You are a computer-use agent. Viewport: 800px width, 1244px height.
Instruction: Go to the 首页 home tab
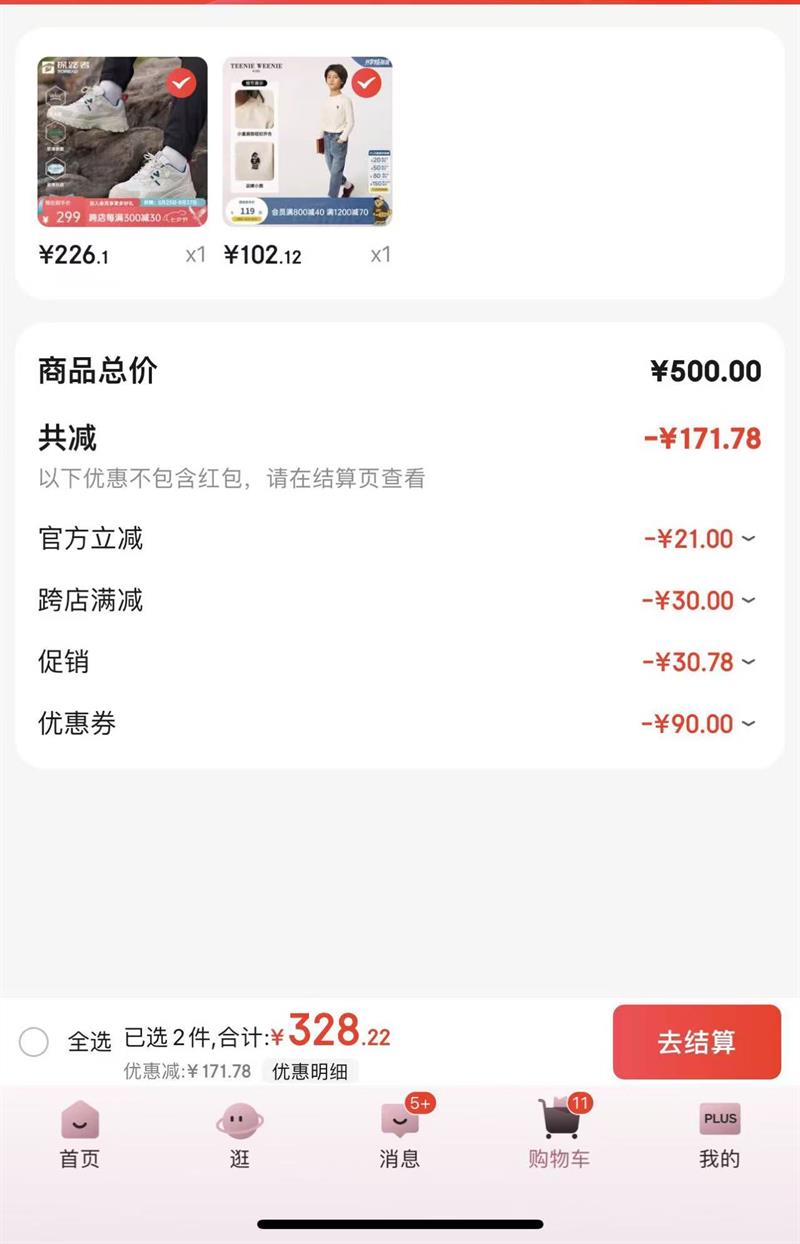point(80,1136)
